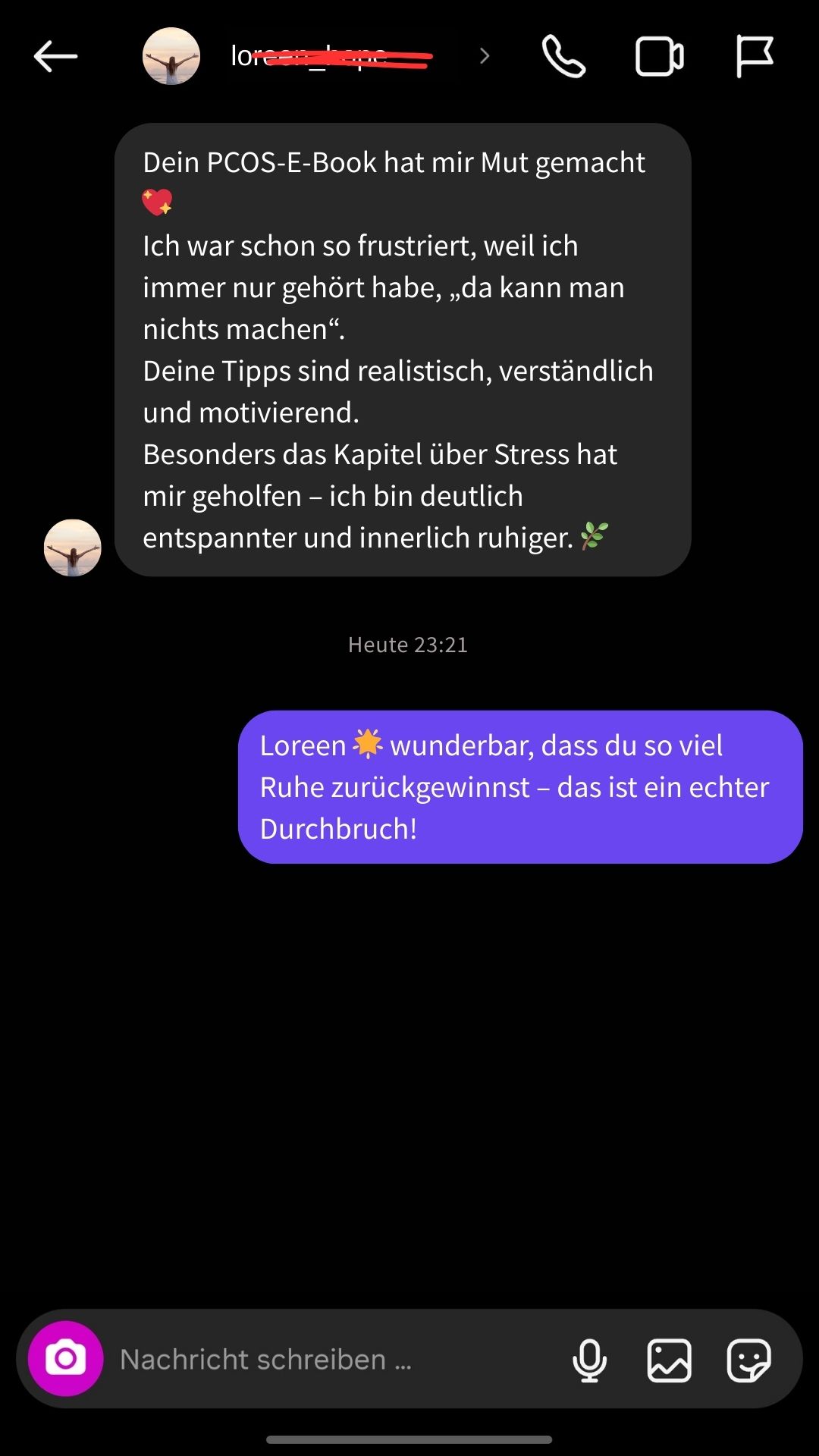
Task: Open the contact's profile from the header
Action: [318, 56]
